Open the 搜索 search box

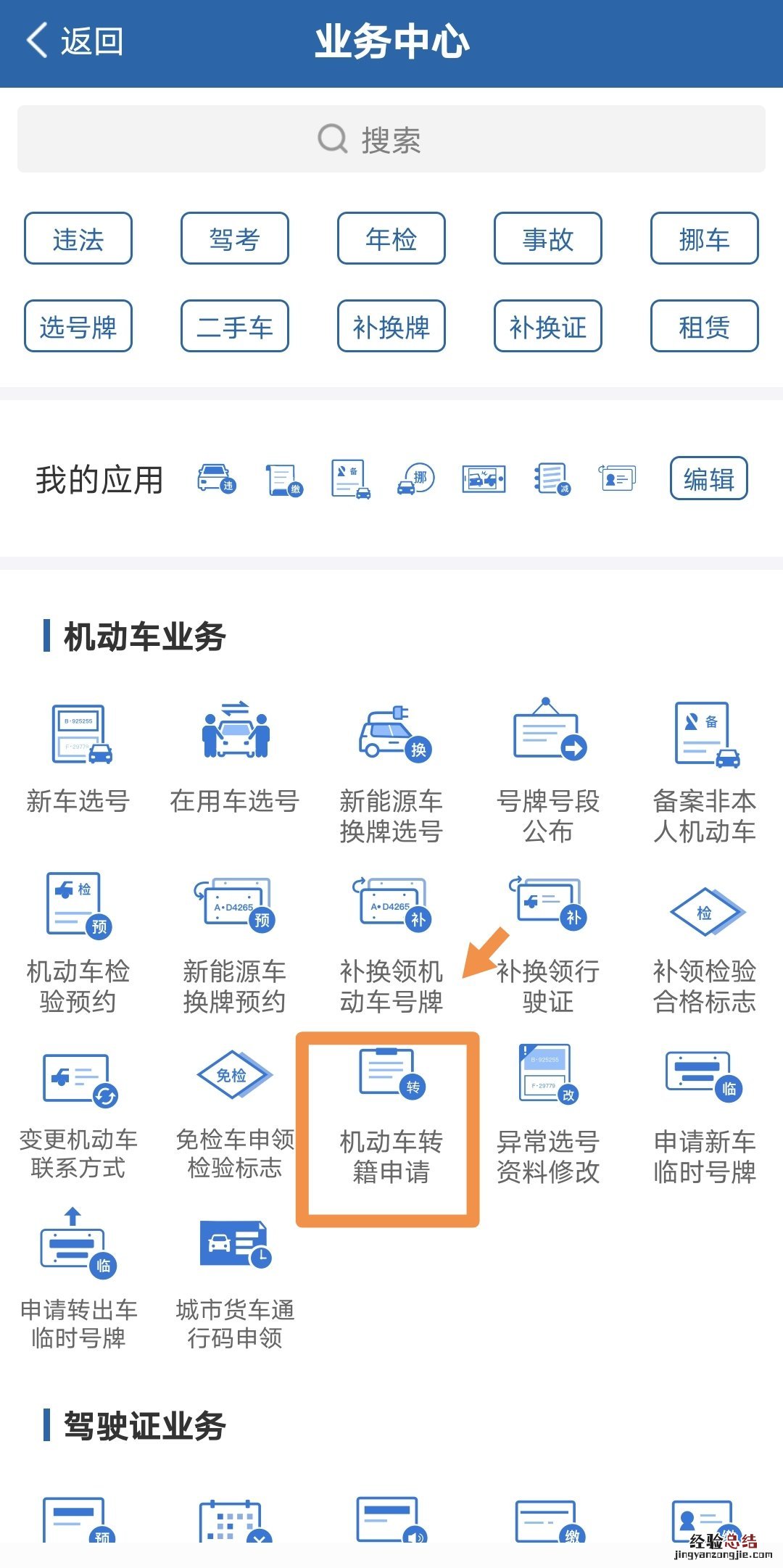point(391,139)
